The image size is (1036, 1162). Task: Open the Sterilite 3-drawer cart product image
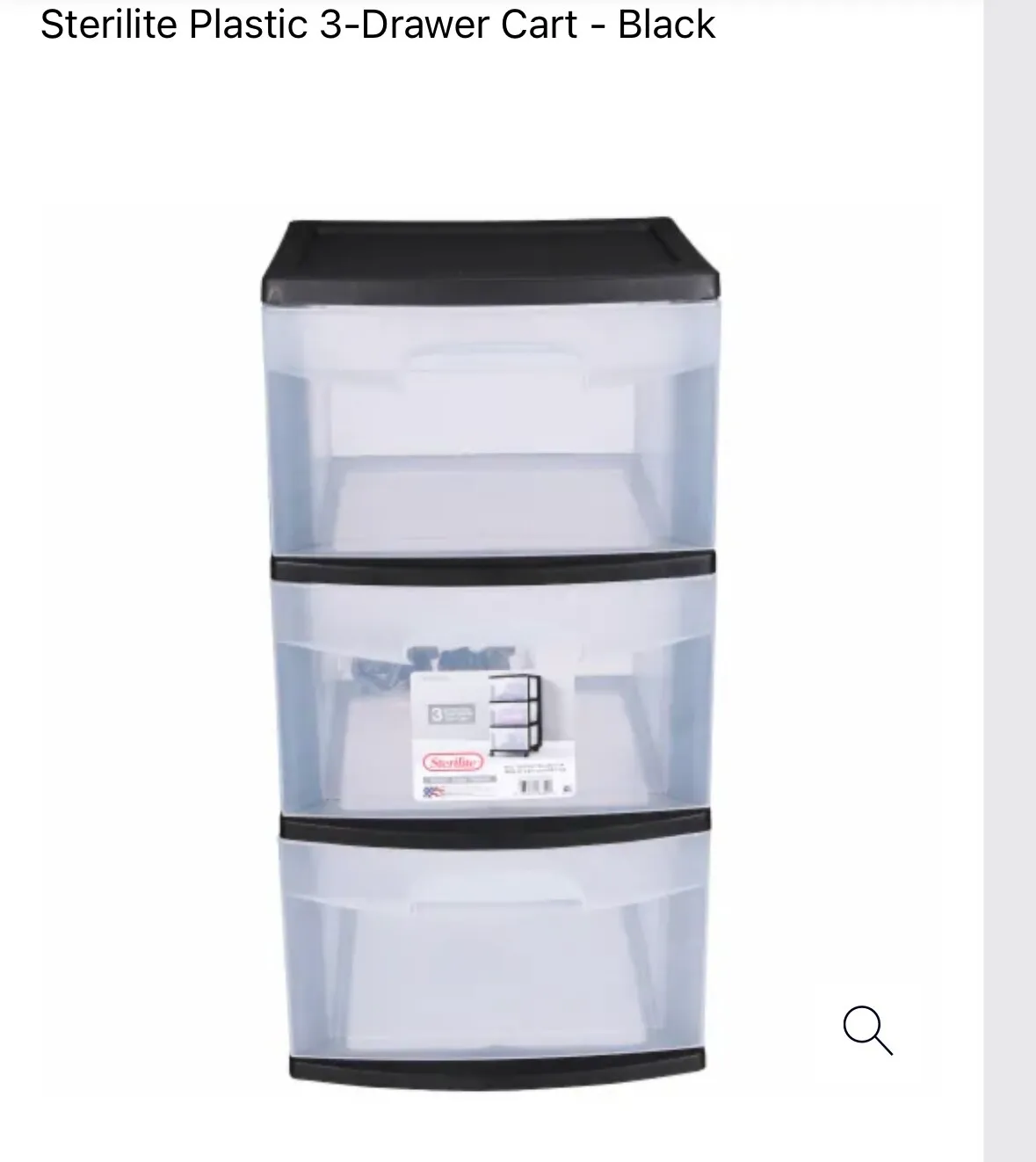pyautogui.click(x=490, y=650)
